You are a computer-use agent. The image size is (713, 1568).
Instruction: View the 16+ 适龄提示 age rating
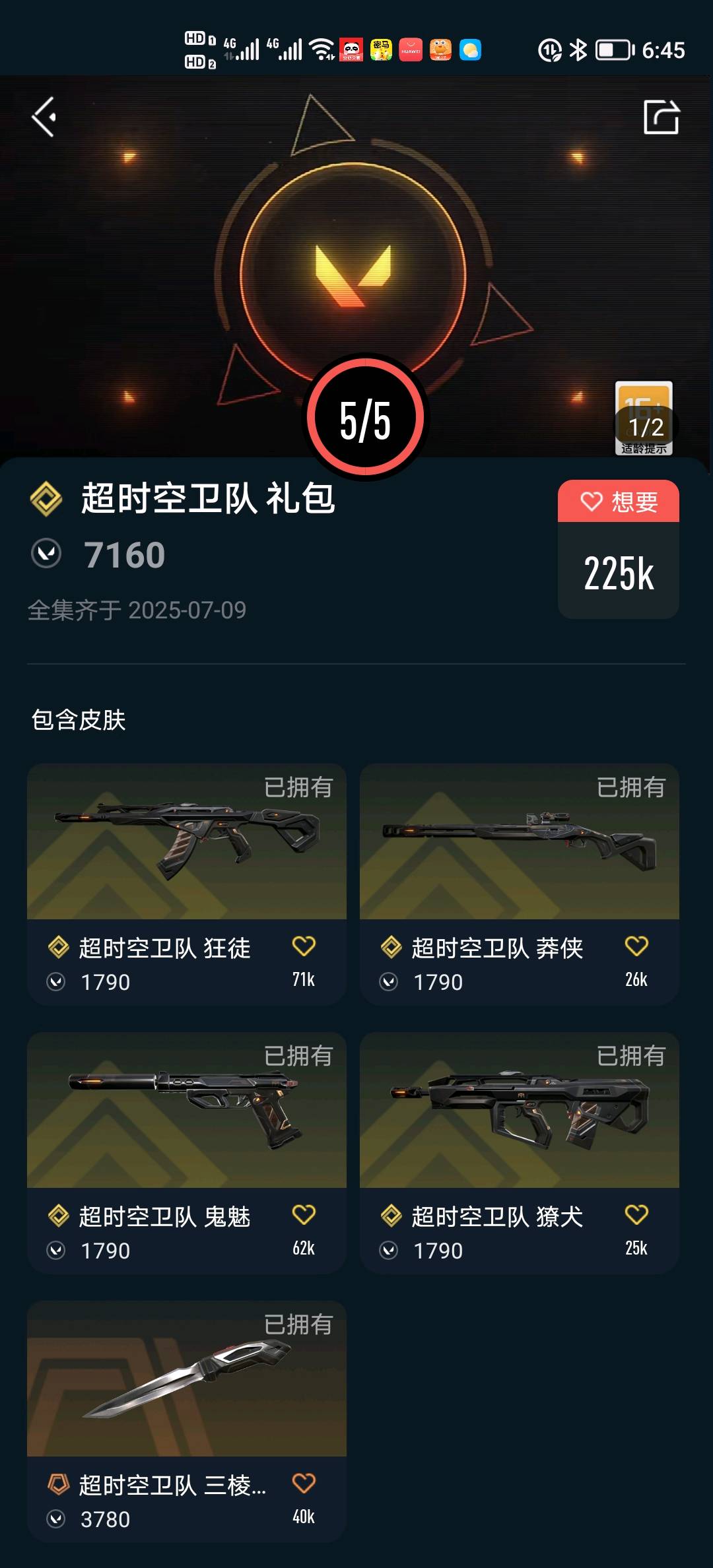point(644,418)
